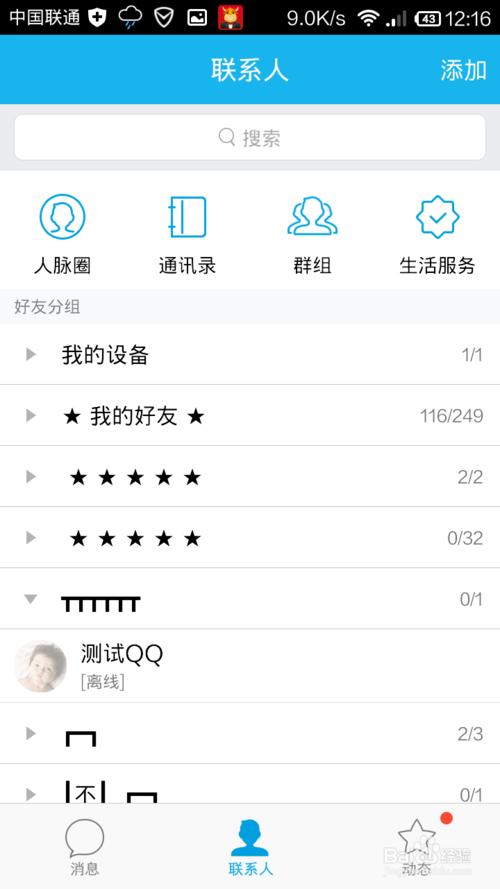This screenshot has height=889, width=500.
Task: Expand the star group showing 0/32
Action: pyautogui.click(x=250, y=537)
